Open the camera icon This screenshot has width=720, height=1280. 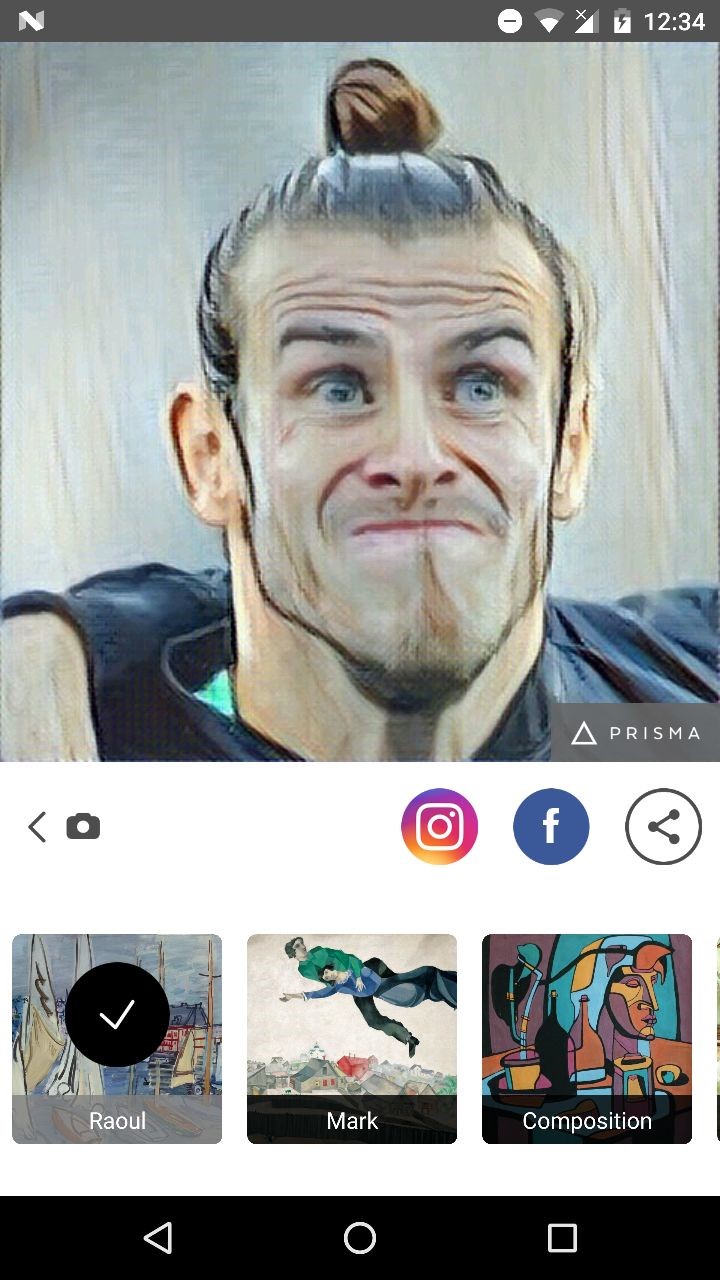click(83, 827)
